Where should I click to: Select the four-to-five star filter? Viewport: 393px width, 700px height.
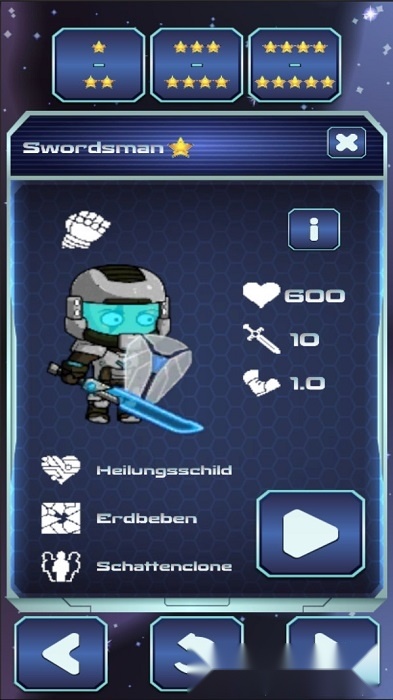[294, 65]
